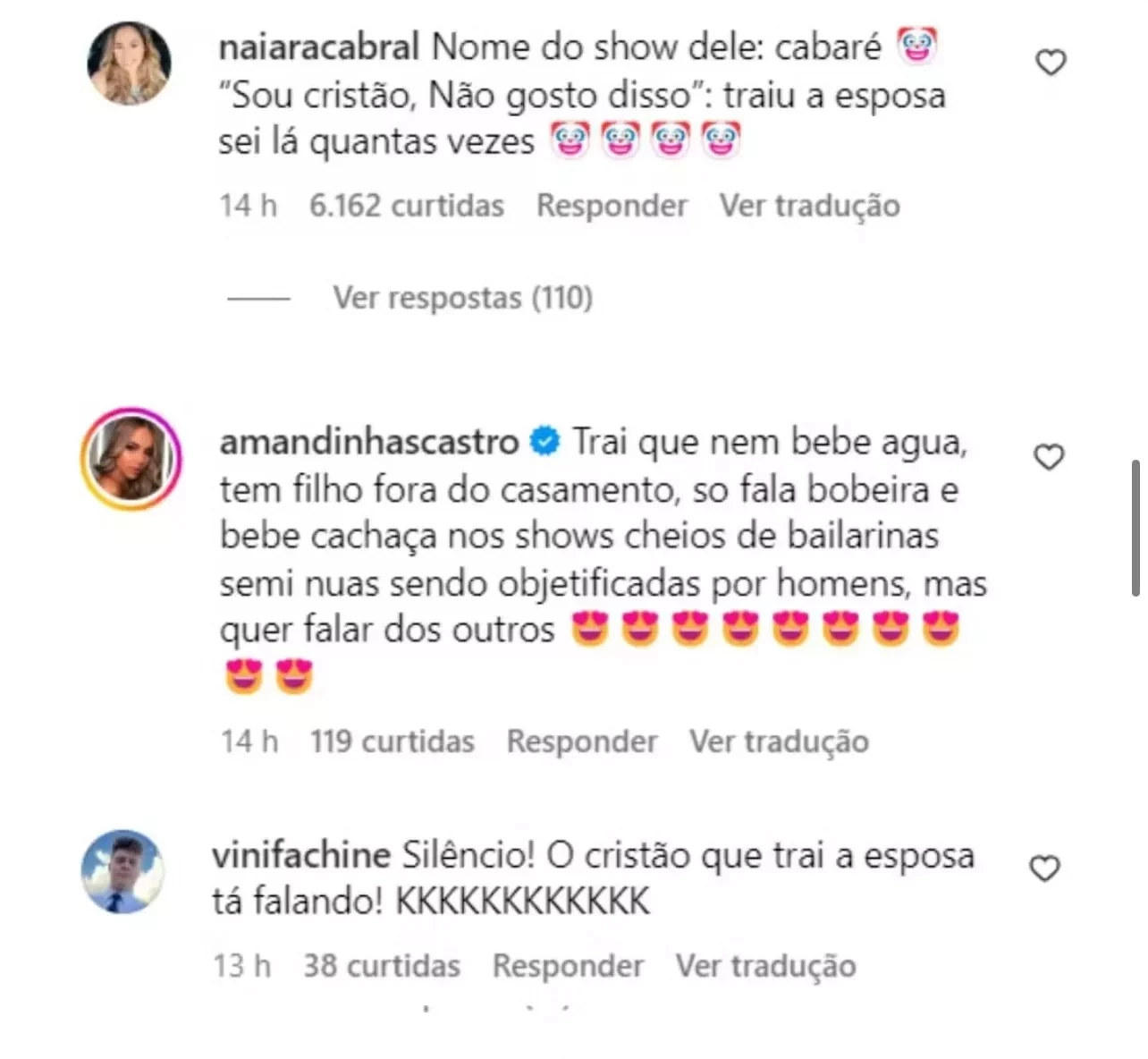Like vinifachine's comment

point(1044,868)
